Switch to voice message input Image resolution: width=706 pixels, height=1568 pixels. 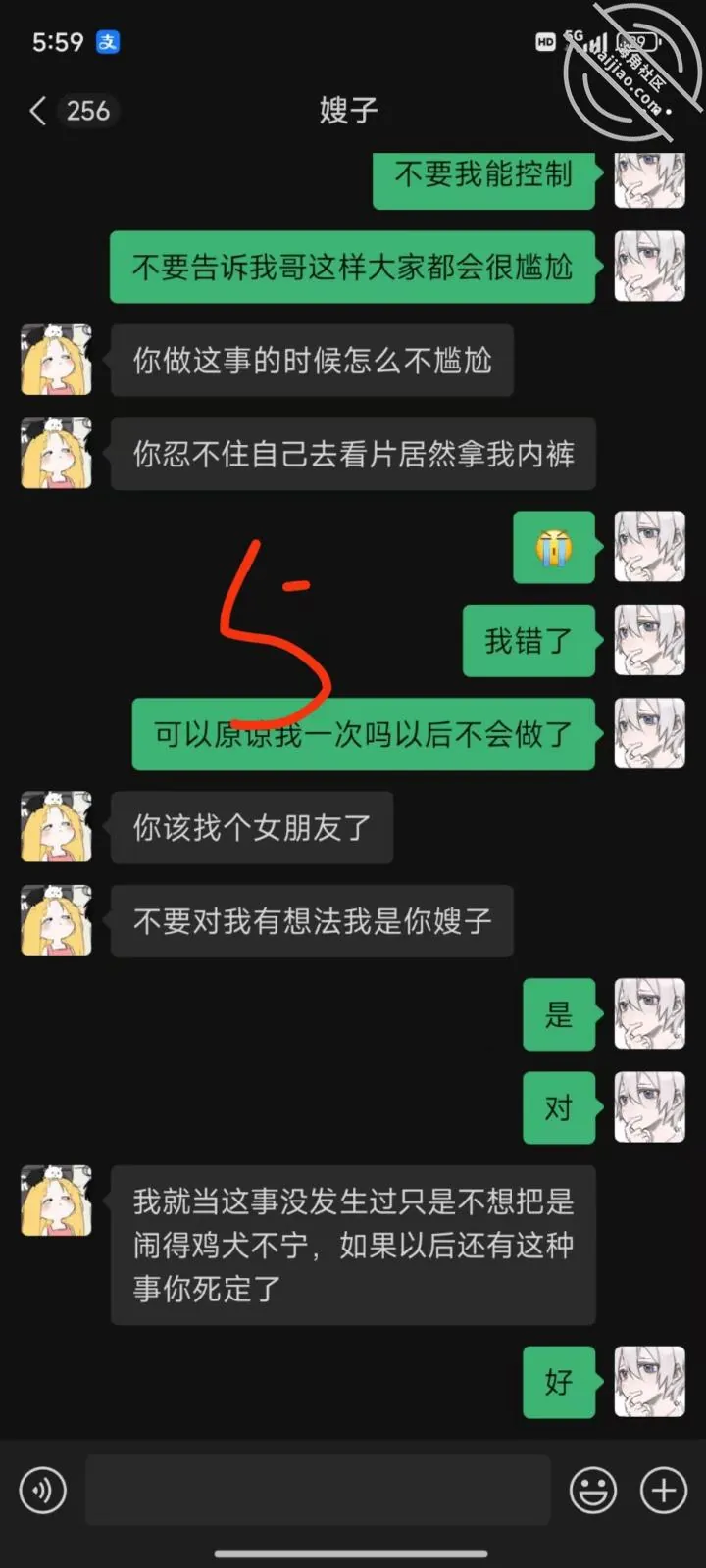(x=43, y=1491)
